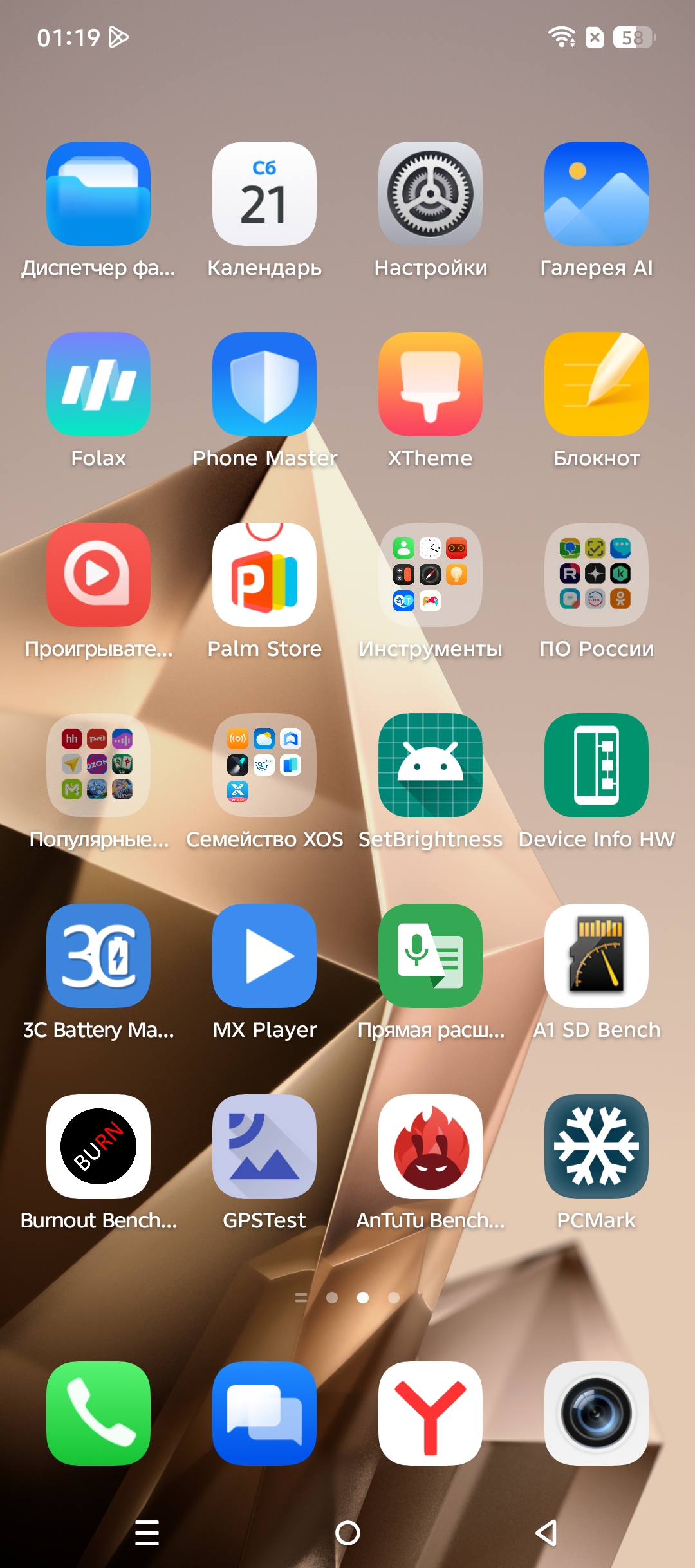Open the XTheme app

tap(431, 384)
